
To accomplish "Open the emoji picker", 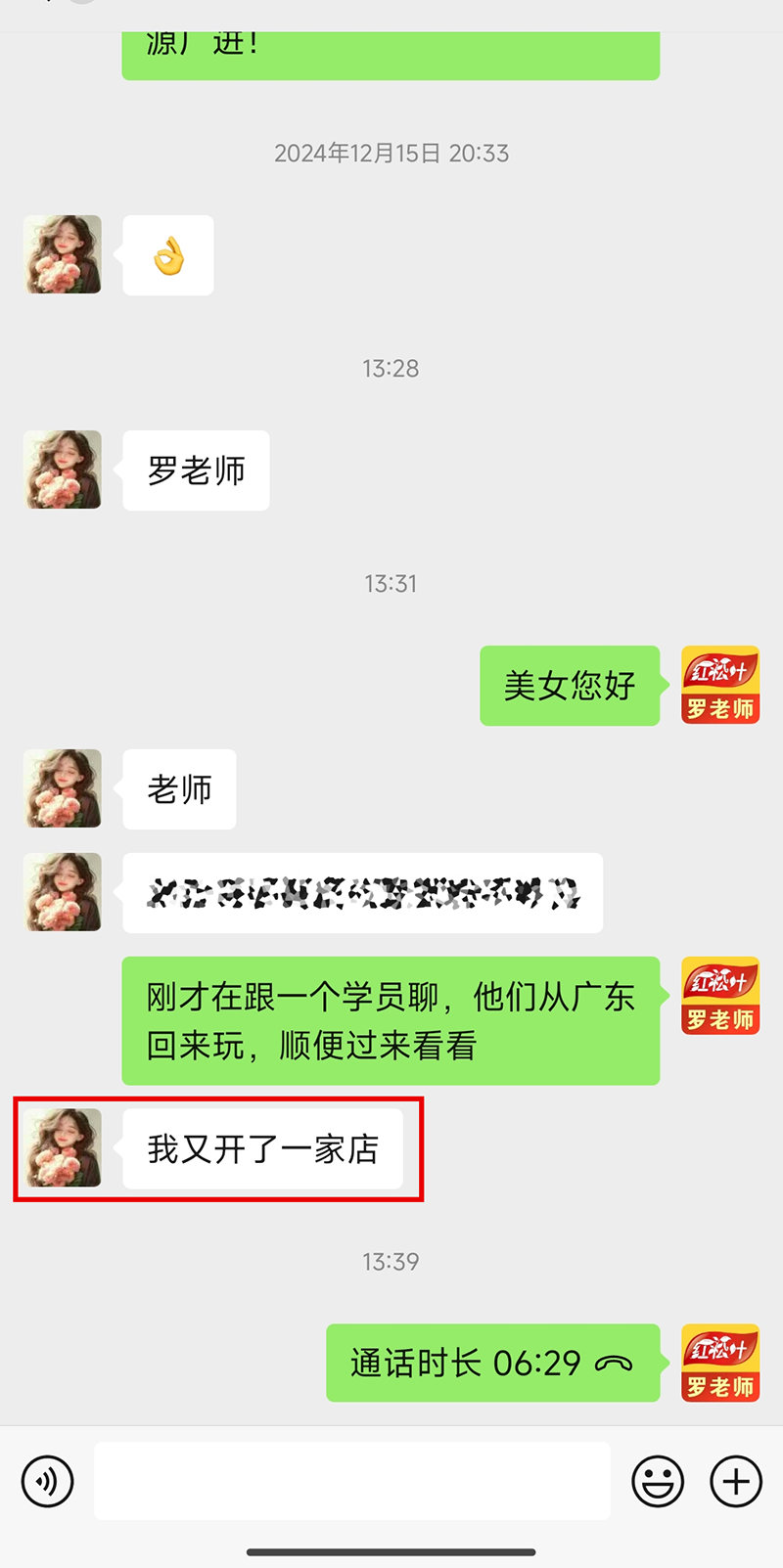I will tap(658, 1480).
